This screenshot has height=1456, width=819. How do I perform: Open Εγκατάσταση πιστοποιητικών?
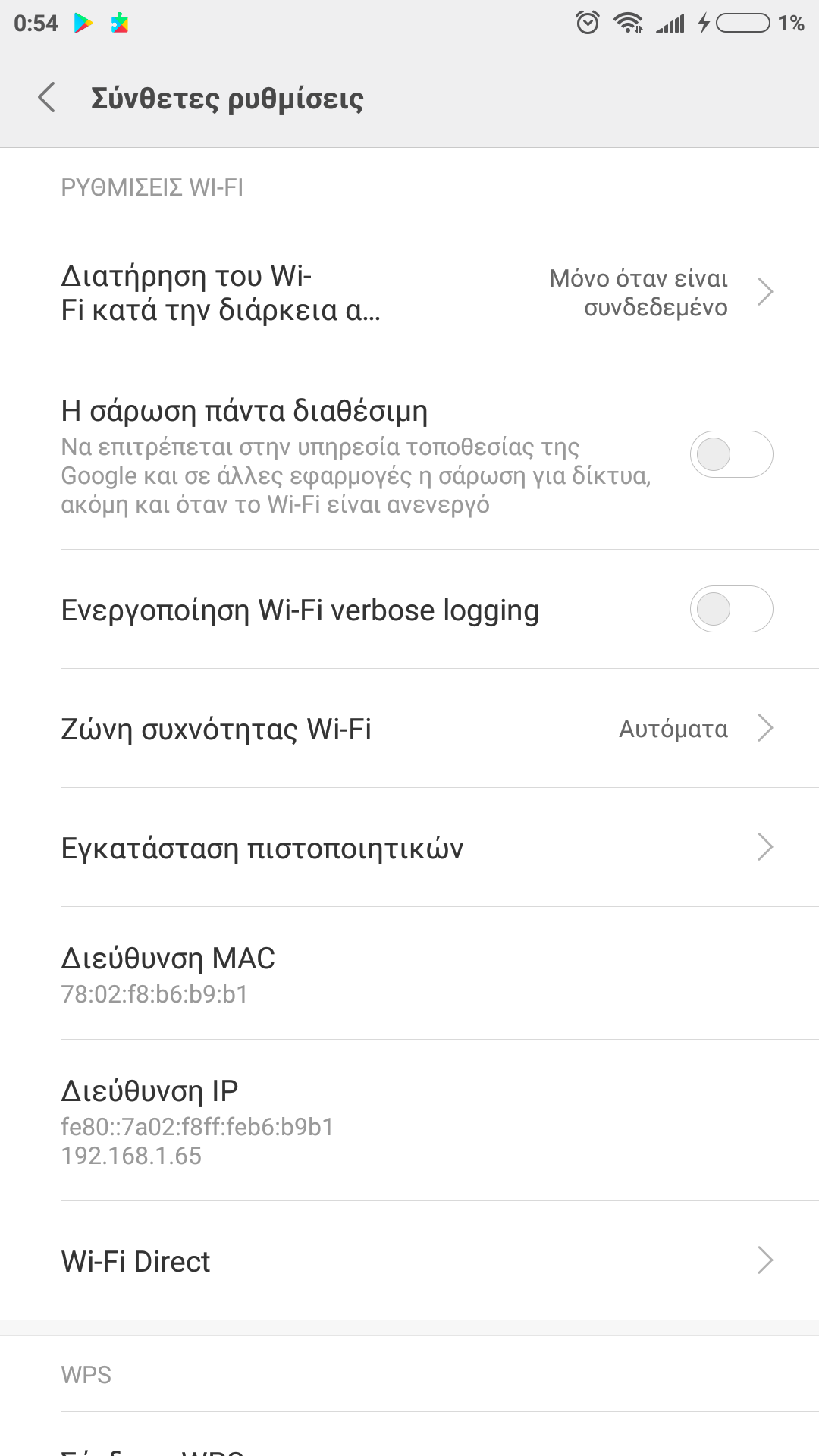click(x=409, y=848)
